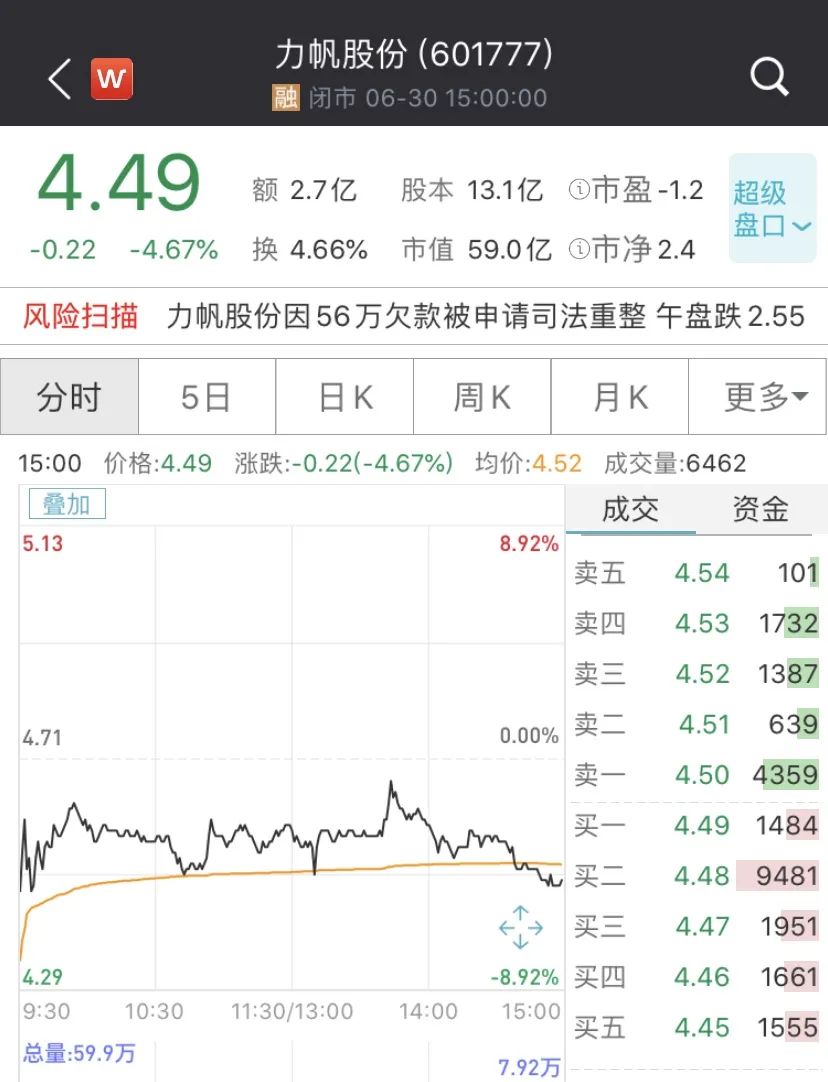Expand the 超级盘口 panel
This screenshot has width=828, height=1082.
coord(772,208)
